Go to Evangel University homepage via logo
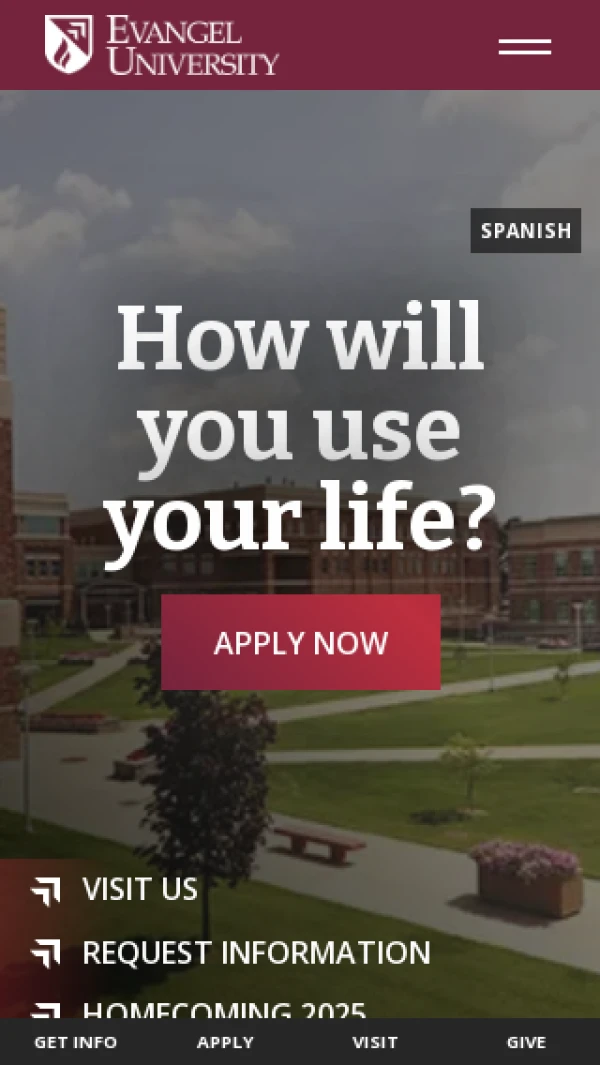This screenshot has height=1065, width=600. tap(162, 45)
